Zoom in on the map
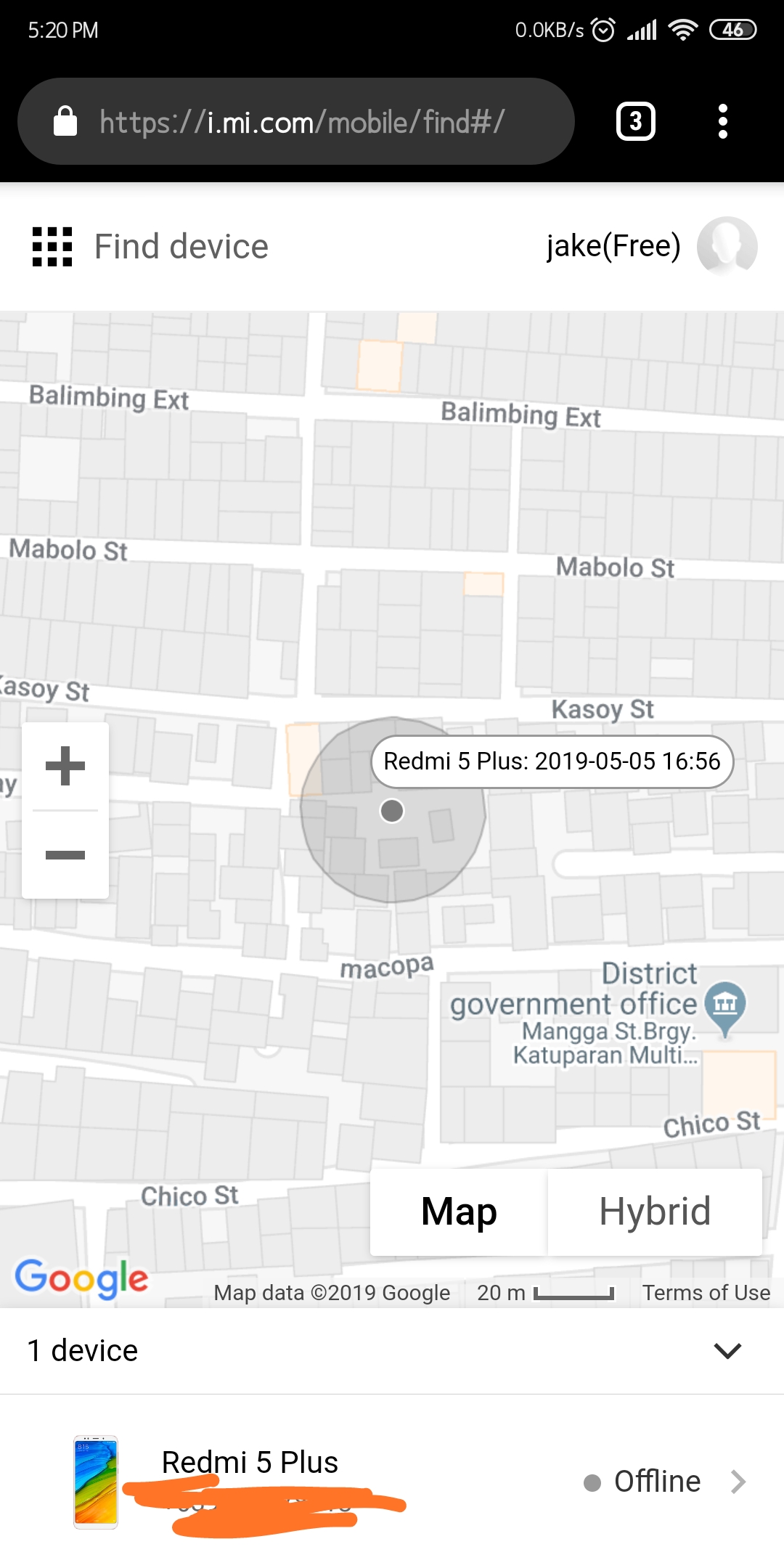This screenshot has height=1568, width=784. [65, 766]
